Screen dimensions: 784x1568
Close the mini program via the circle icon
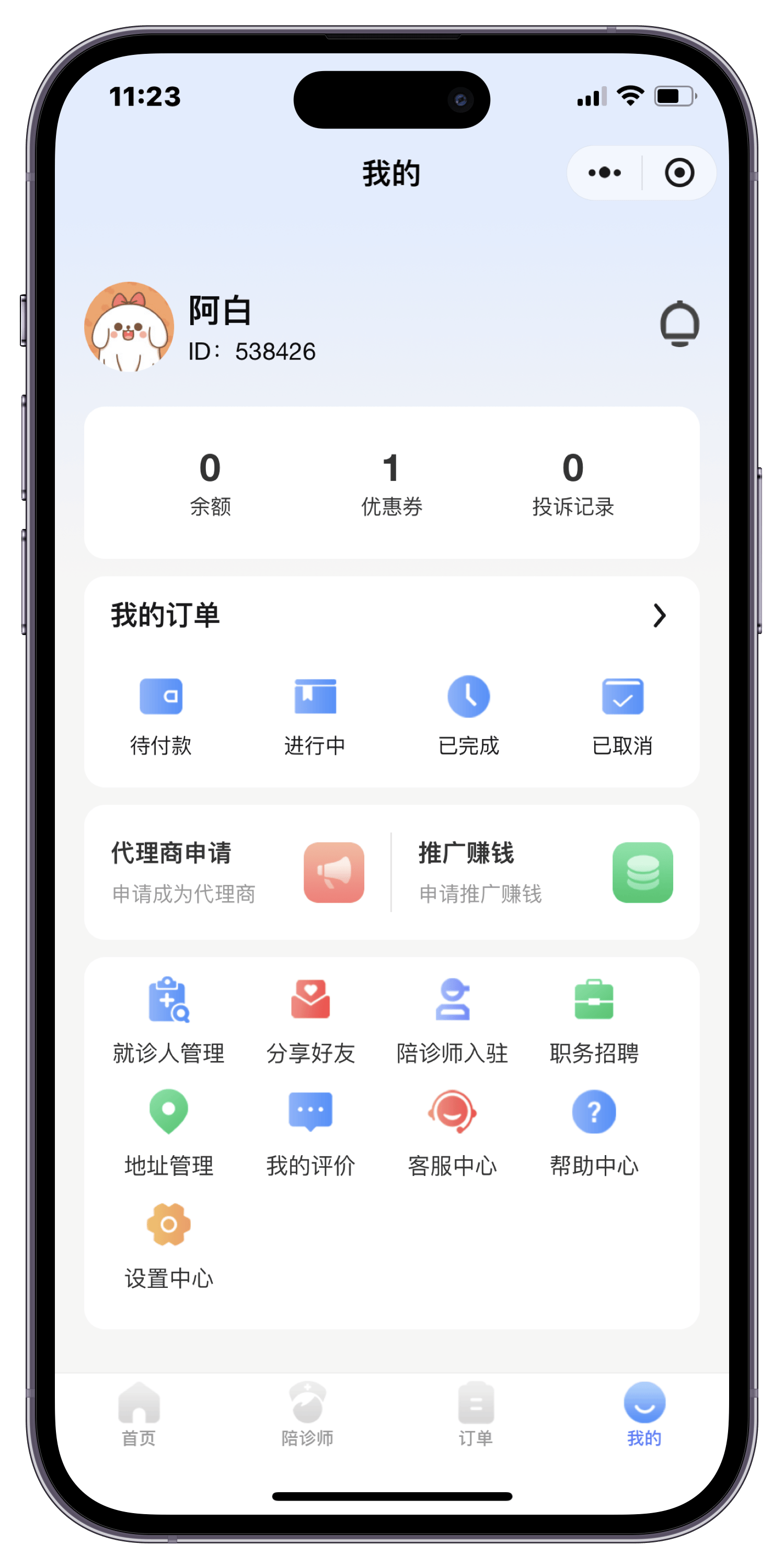pos(679,173)
